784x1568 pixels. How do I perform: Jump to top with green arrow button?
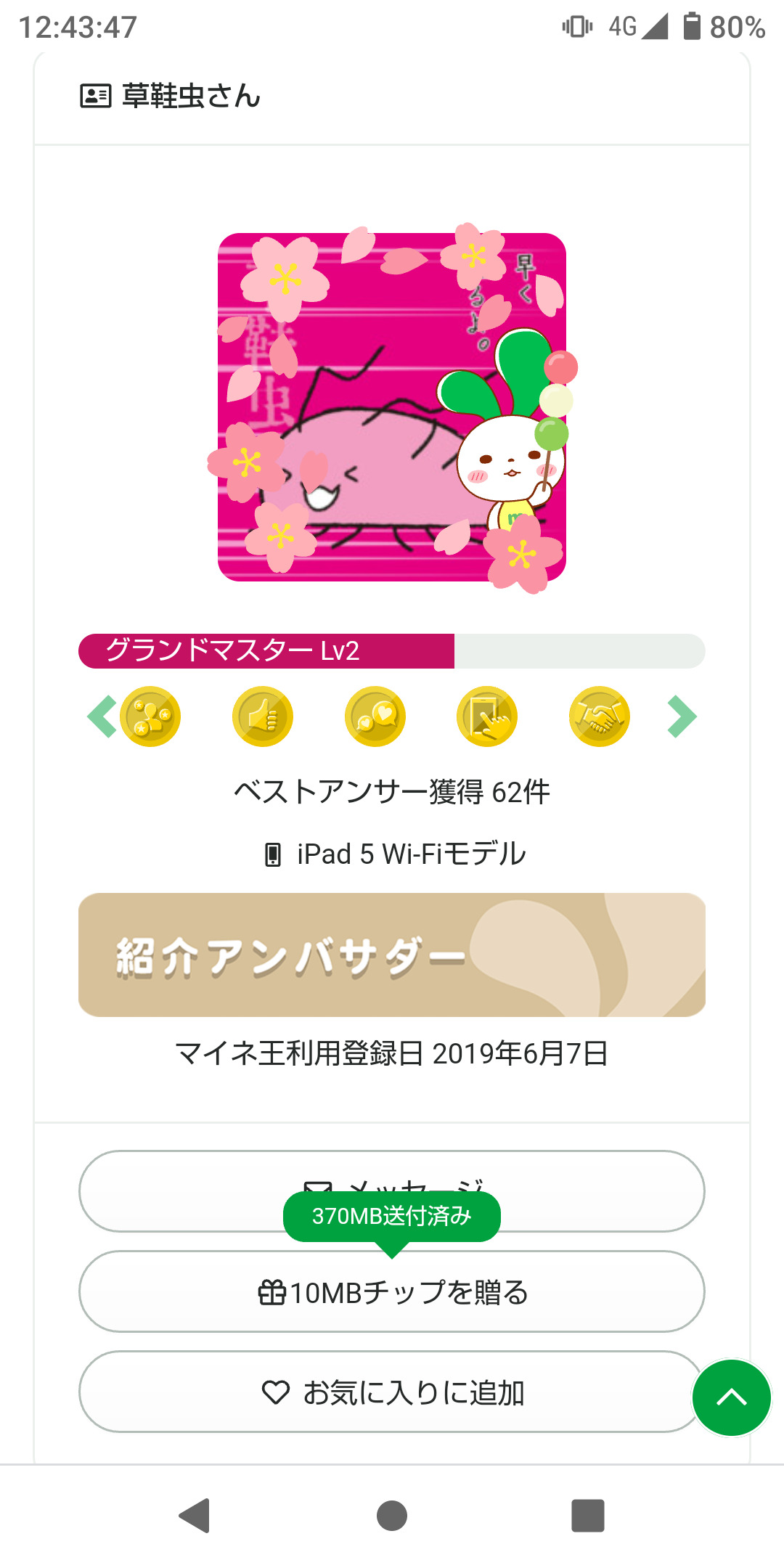point(731,1397)
